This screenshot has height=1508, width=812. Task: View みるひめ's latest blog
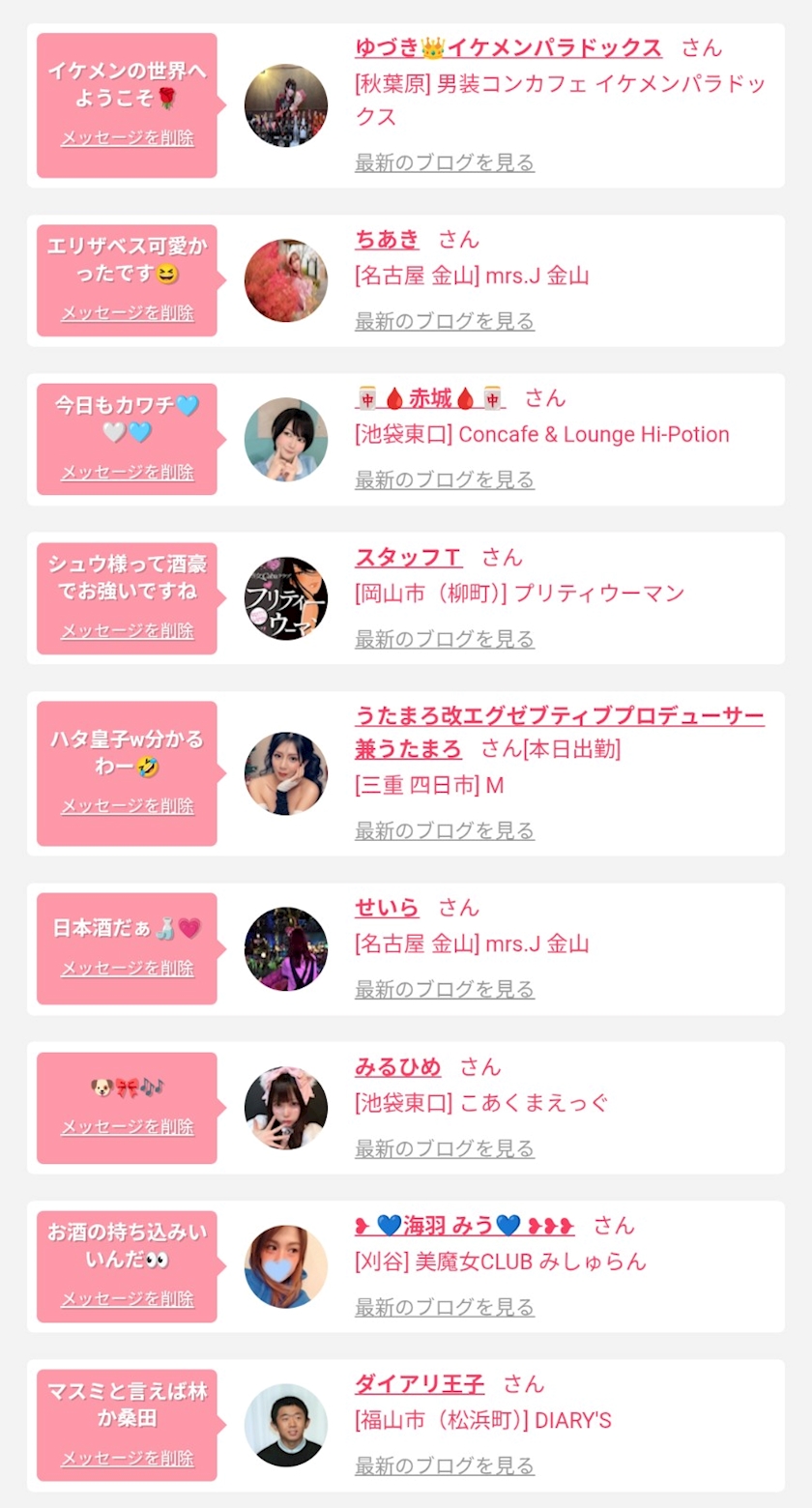click(x=444, y=1148)
